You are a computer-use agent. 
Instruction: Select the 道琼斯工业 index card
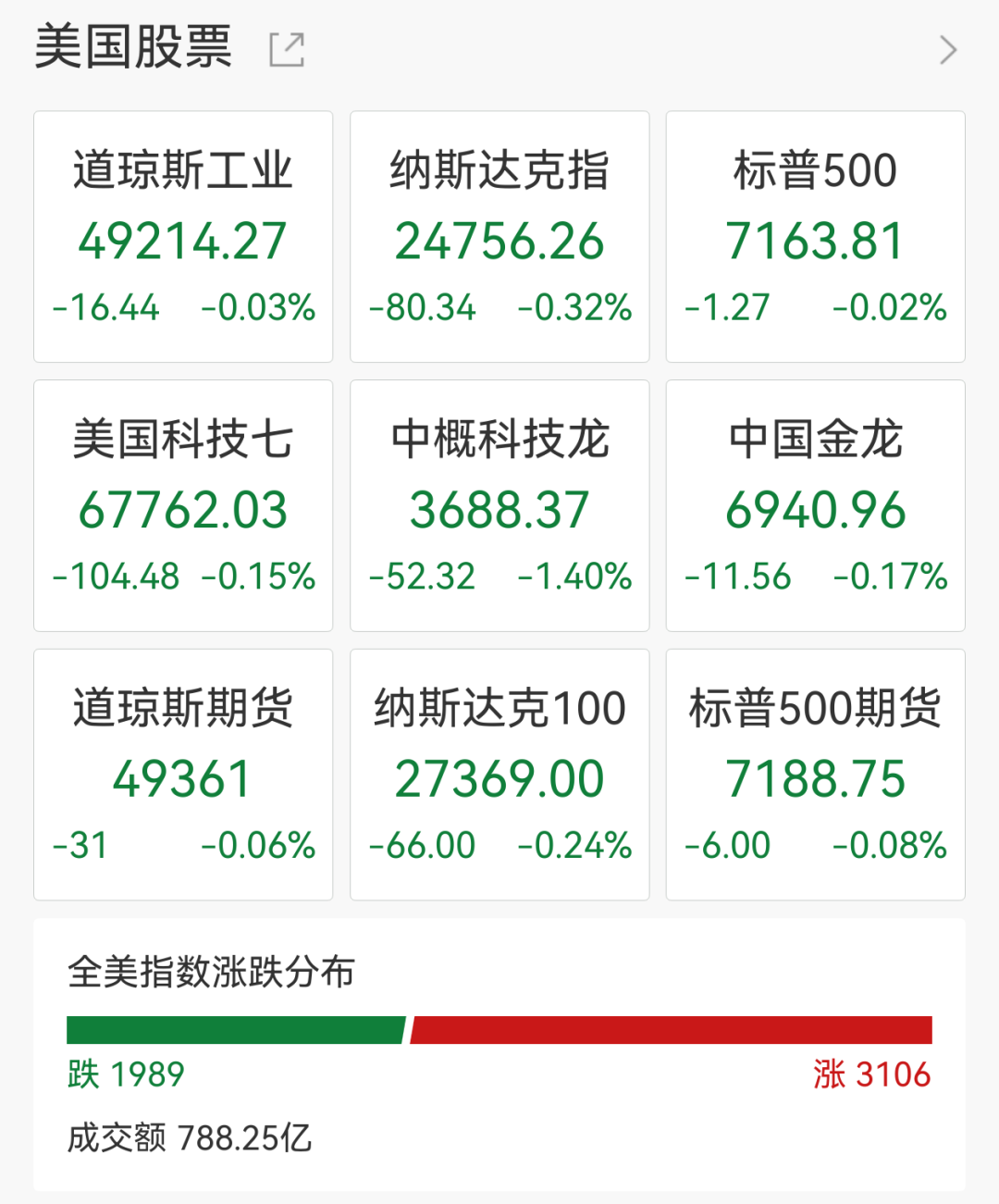182,236
